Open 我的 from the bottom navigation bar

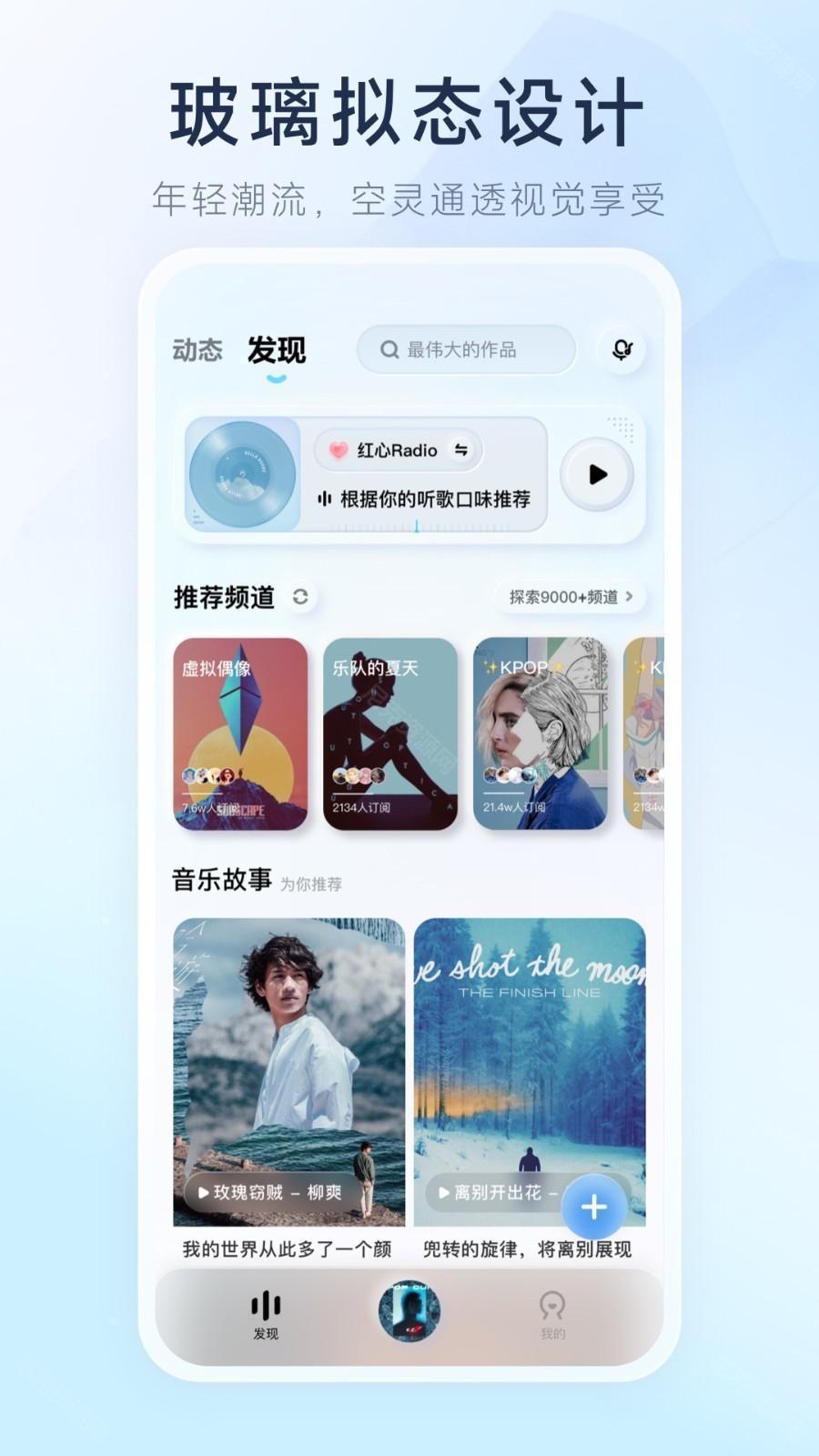(x=553, y=1310)
